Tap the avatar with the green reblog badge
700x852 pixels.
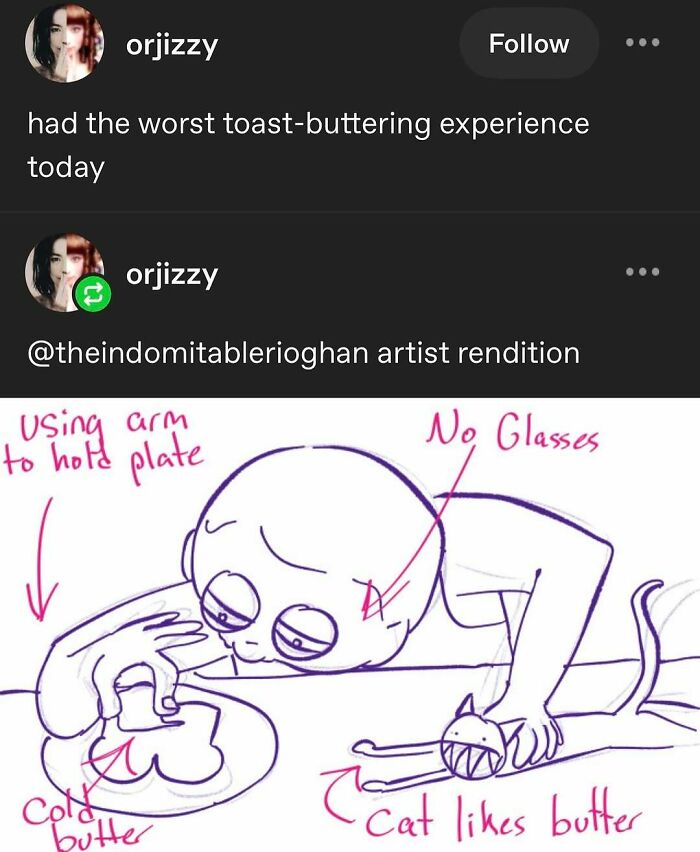coord(64,273)
